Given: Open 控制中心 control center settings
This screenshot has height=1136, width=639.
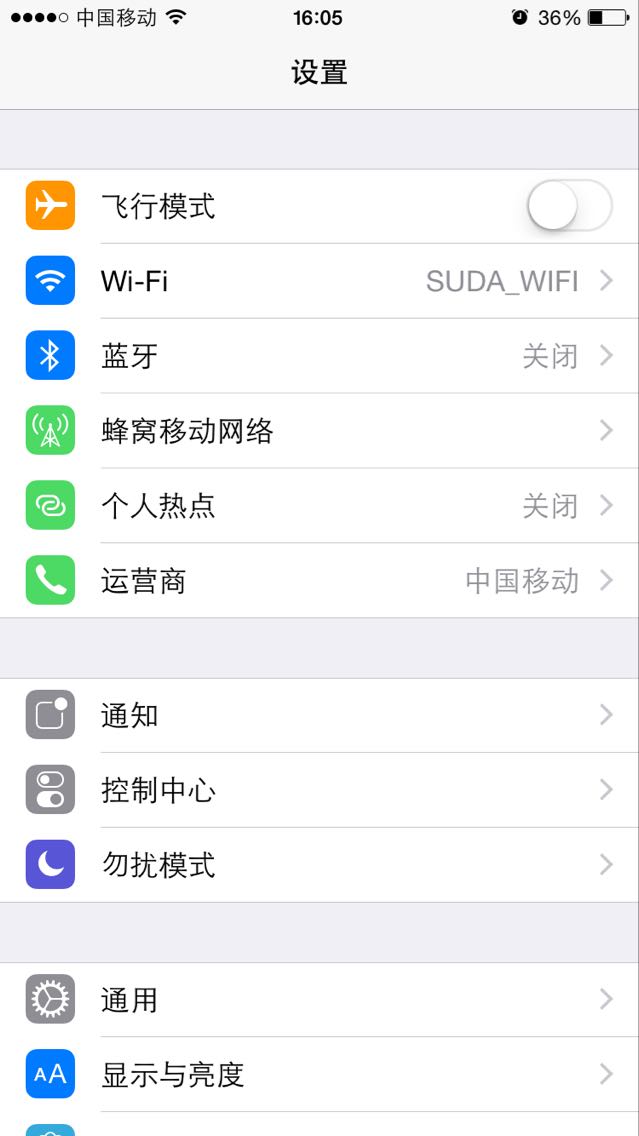Looking at the screenshot, I should 320,790.
